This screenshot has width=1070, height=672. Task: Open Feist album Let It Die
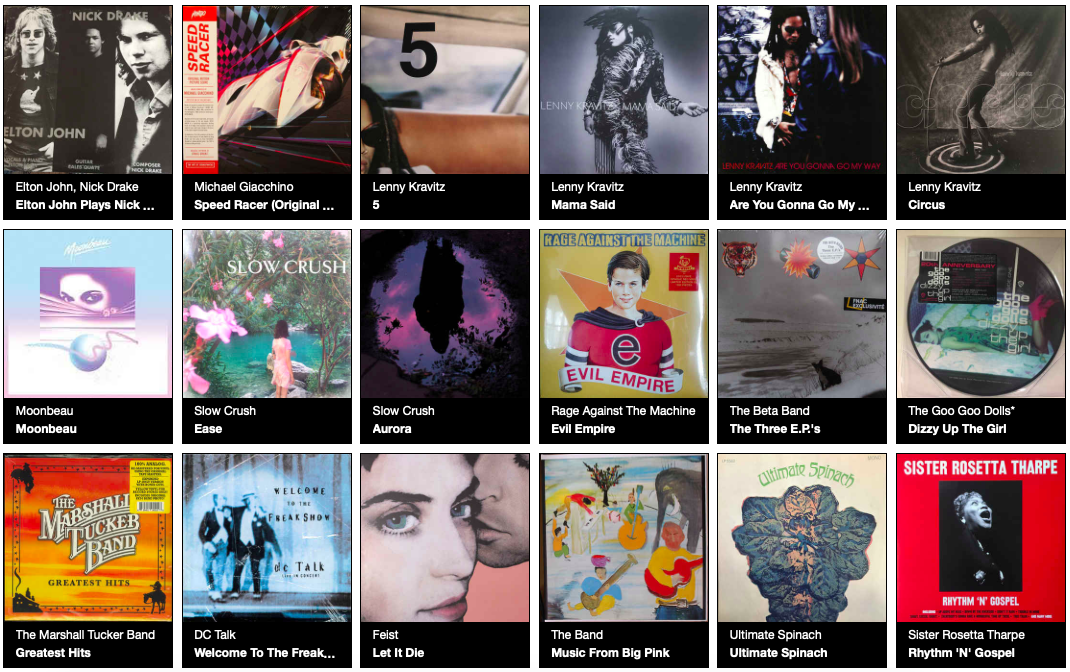(445, 538)
